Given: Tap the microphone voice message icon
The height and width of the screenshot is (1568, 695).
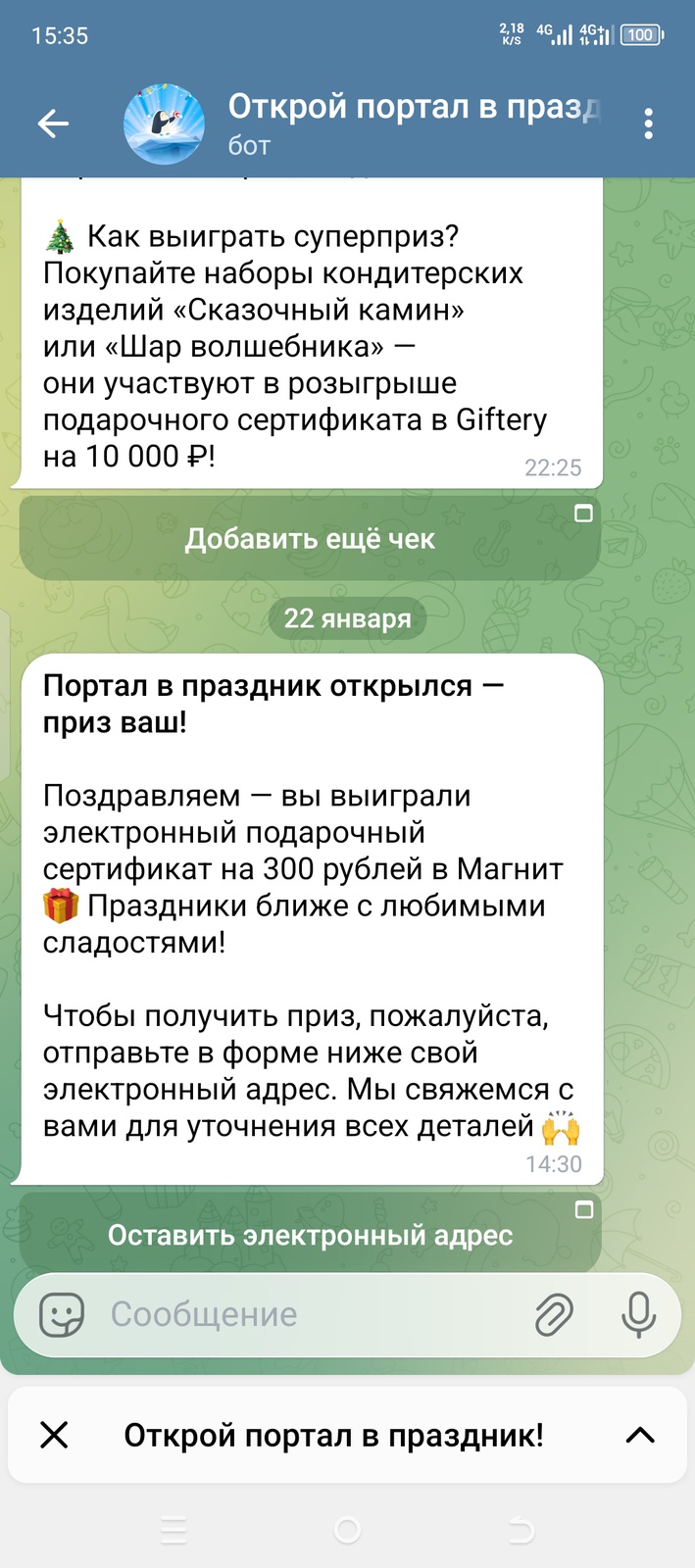Looking at the screenshot, I should (638, 1314).
